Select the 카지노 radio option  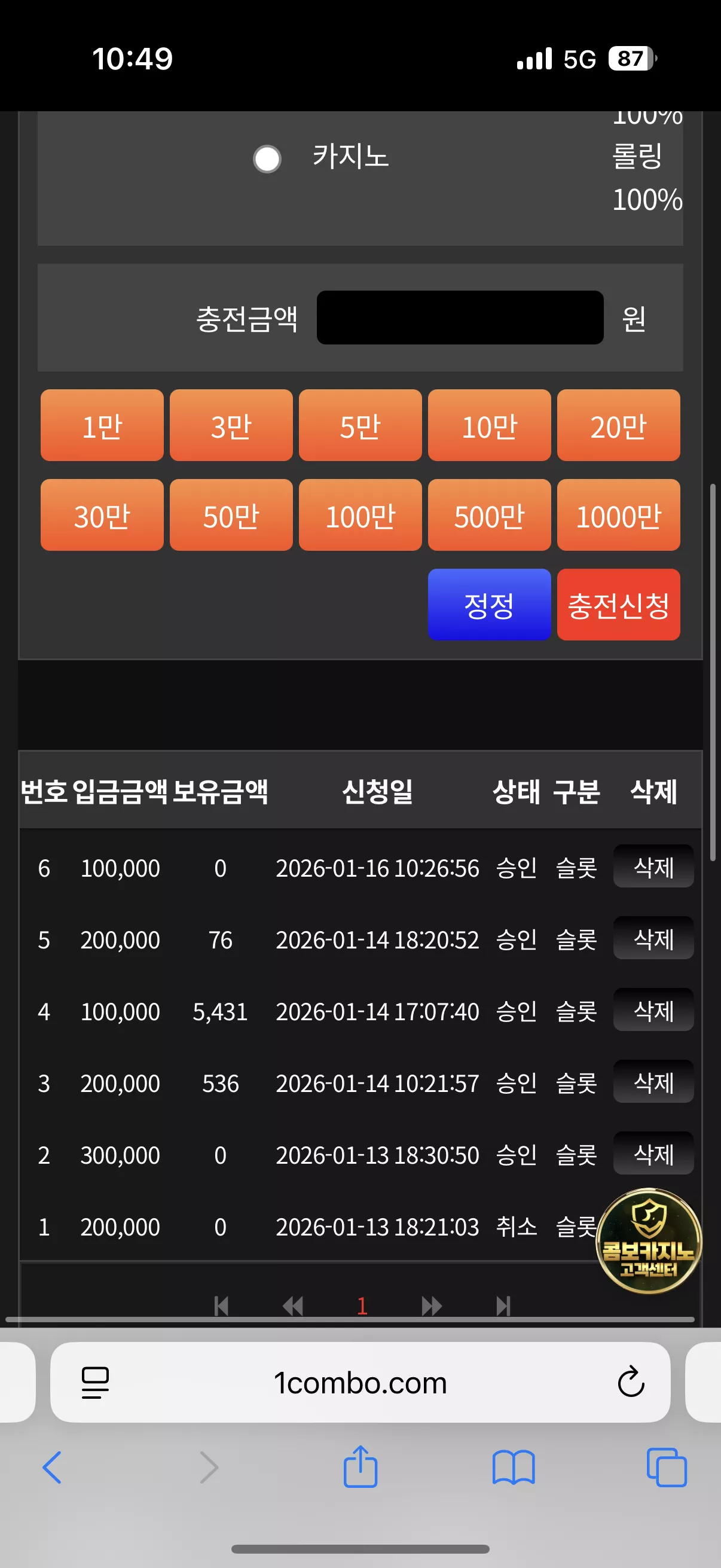(267, 159)
